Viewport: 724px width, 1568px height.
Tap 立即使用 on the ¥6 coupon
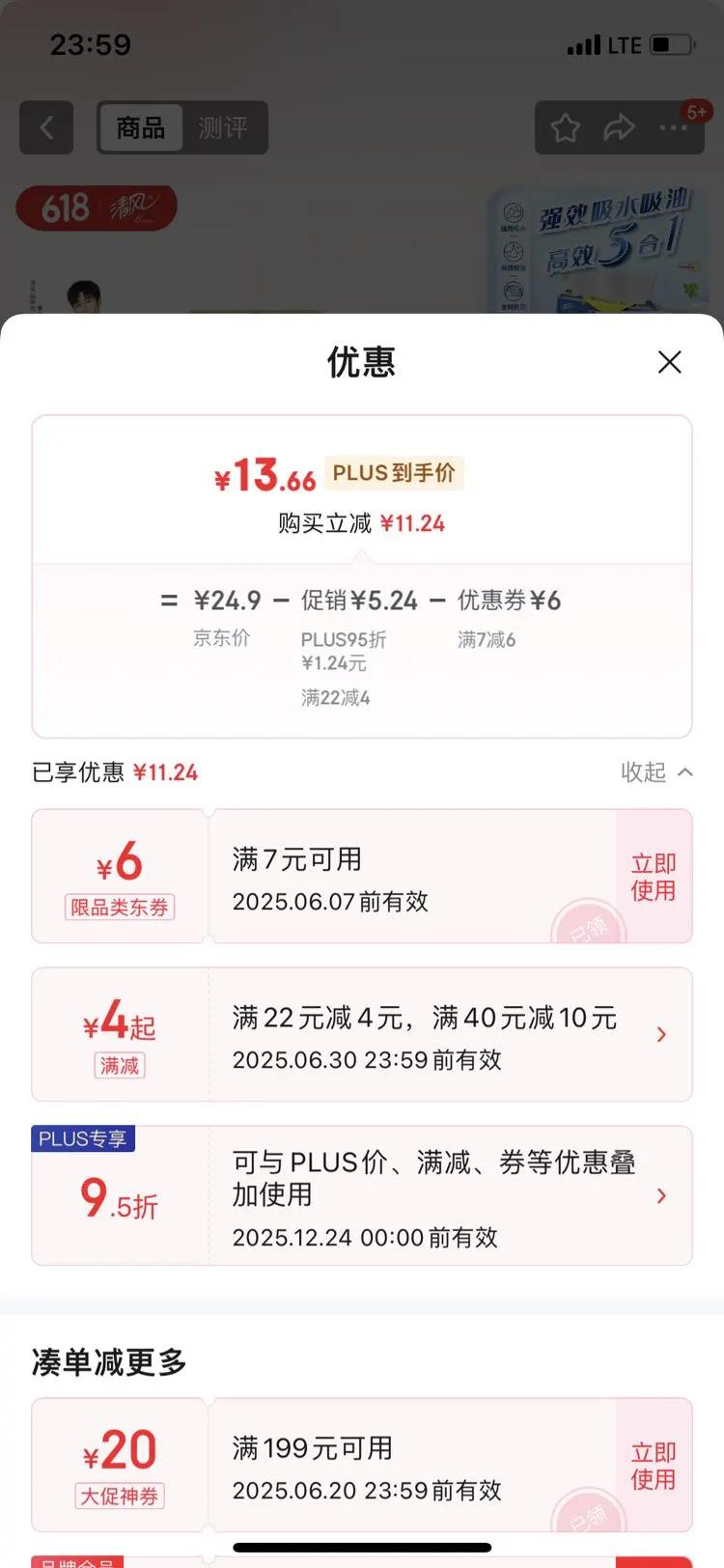[654, 876]
